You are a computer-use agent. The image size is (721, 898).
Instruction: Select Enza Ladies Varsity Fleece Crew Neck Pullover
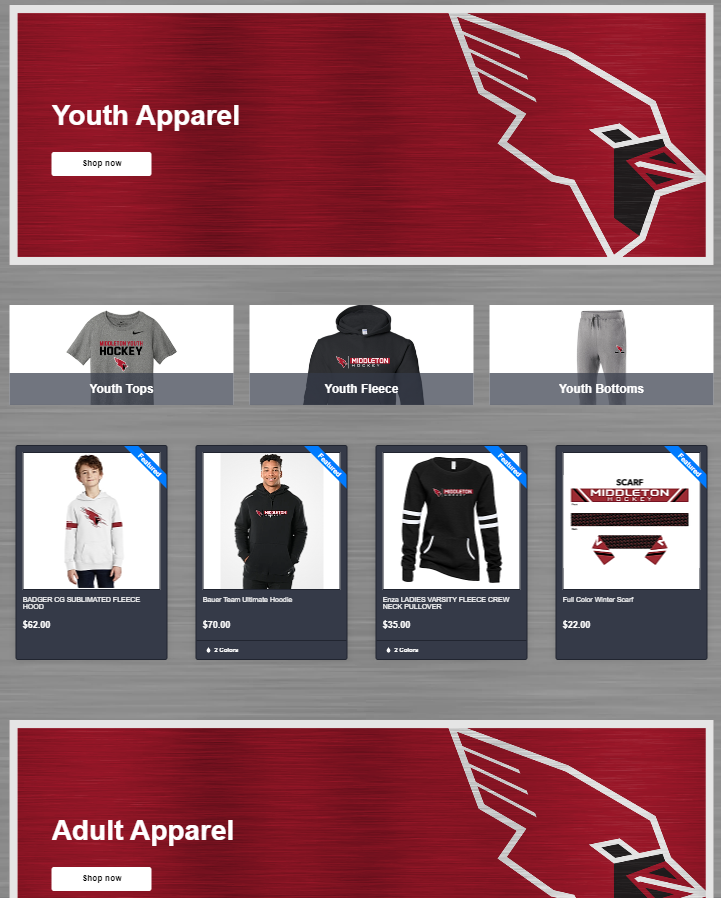[x=451, y=522]
